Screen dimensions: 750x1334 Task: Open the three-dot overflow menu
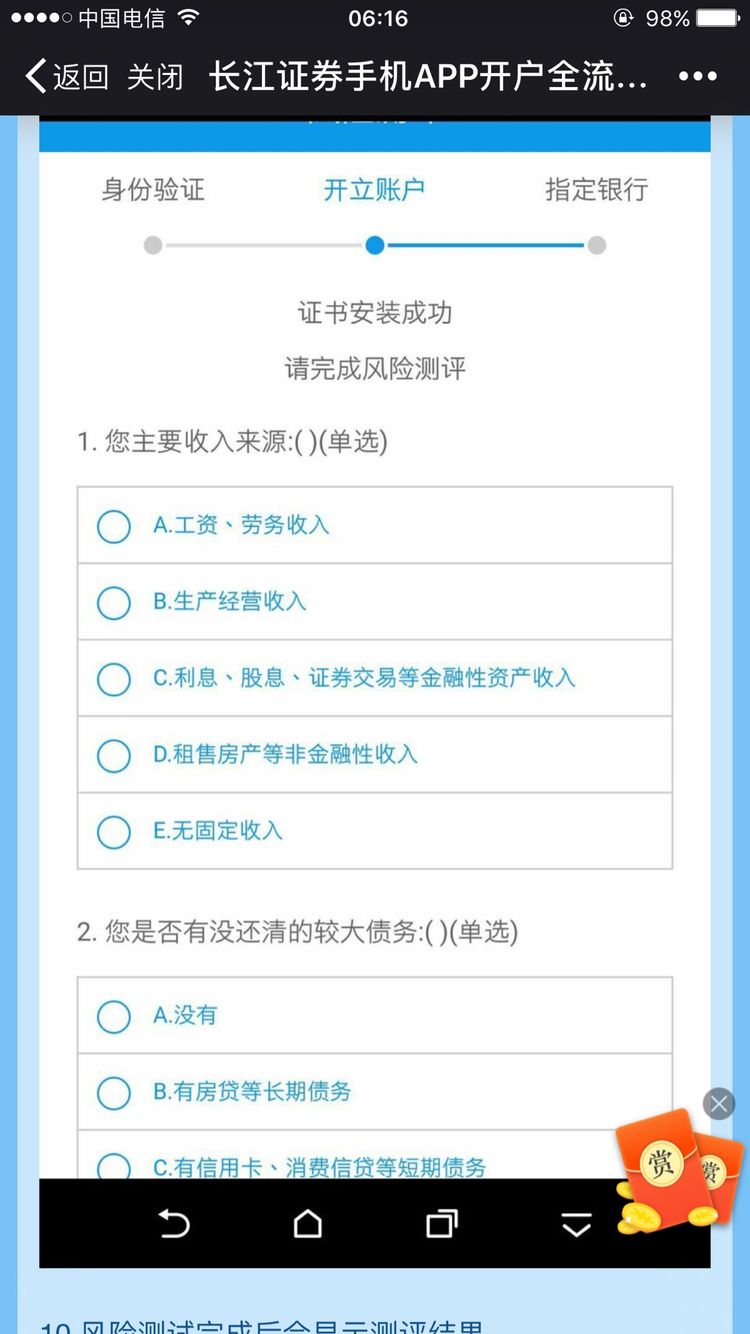click(x=697, y=77)
